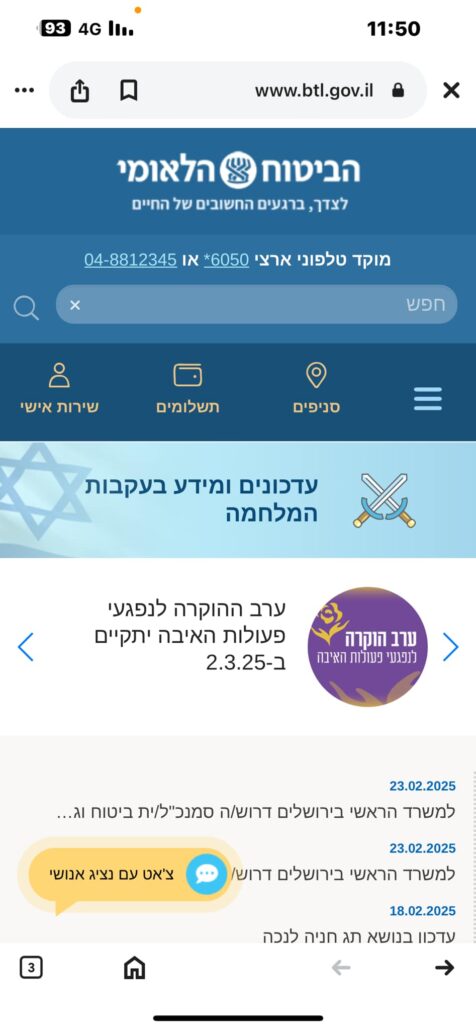Open תשלומים payments section
The width and height of the screenshot is (476, 1030).
point(188,389)
